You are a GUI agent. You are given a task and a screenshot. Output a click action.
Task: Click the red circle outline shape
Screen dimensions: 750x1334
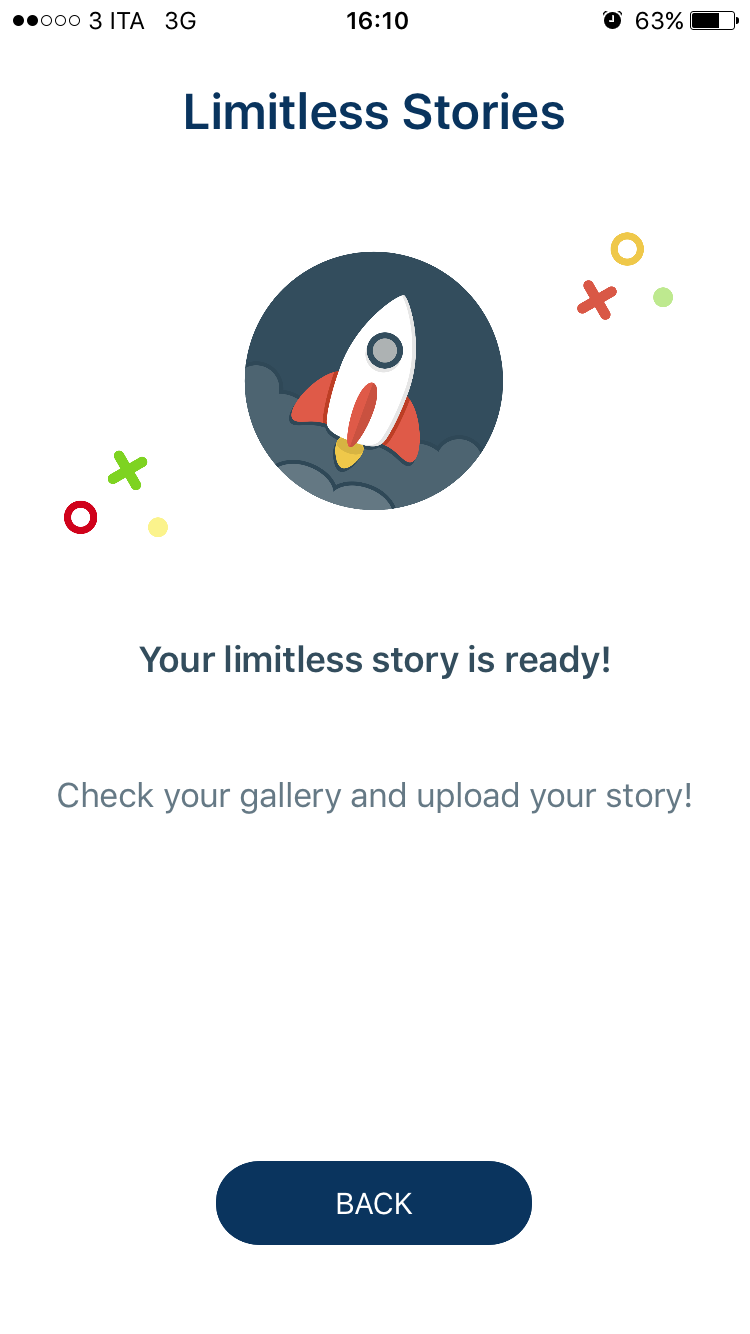pyautogui.click(x=81, y=518)
